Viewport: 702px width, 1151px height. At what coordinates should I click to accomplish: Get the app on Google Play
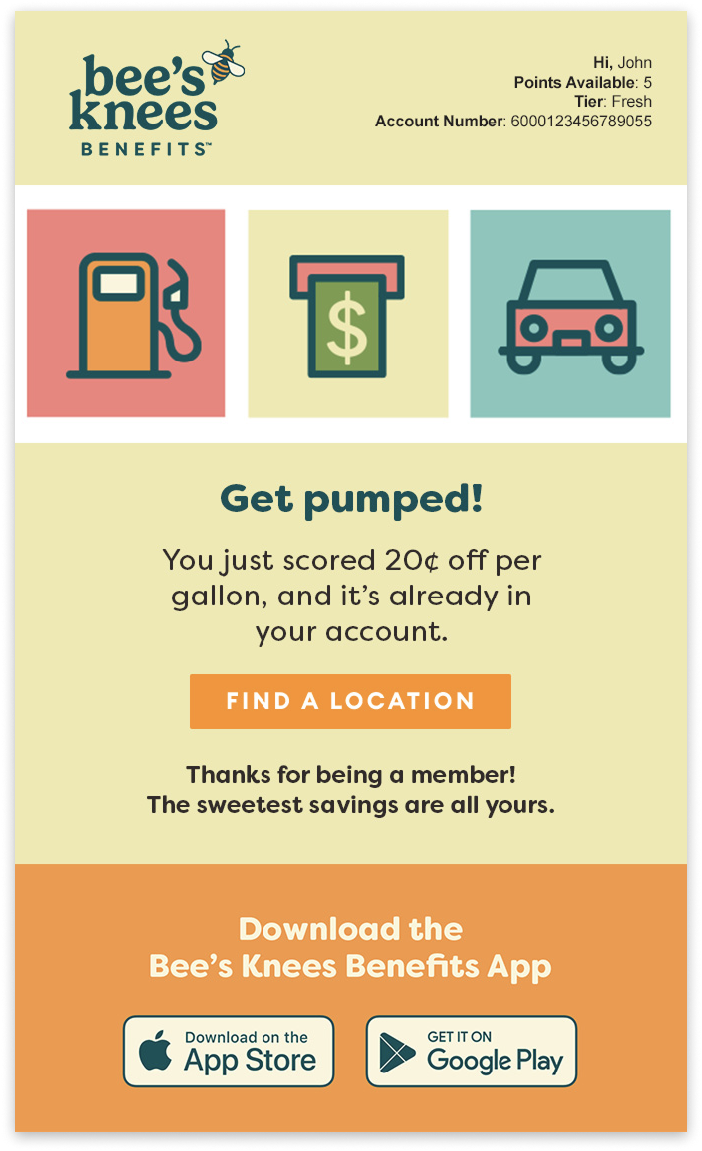(x=471, y=1051)
